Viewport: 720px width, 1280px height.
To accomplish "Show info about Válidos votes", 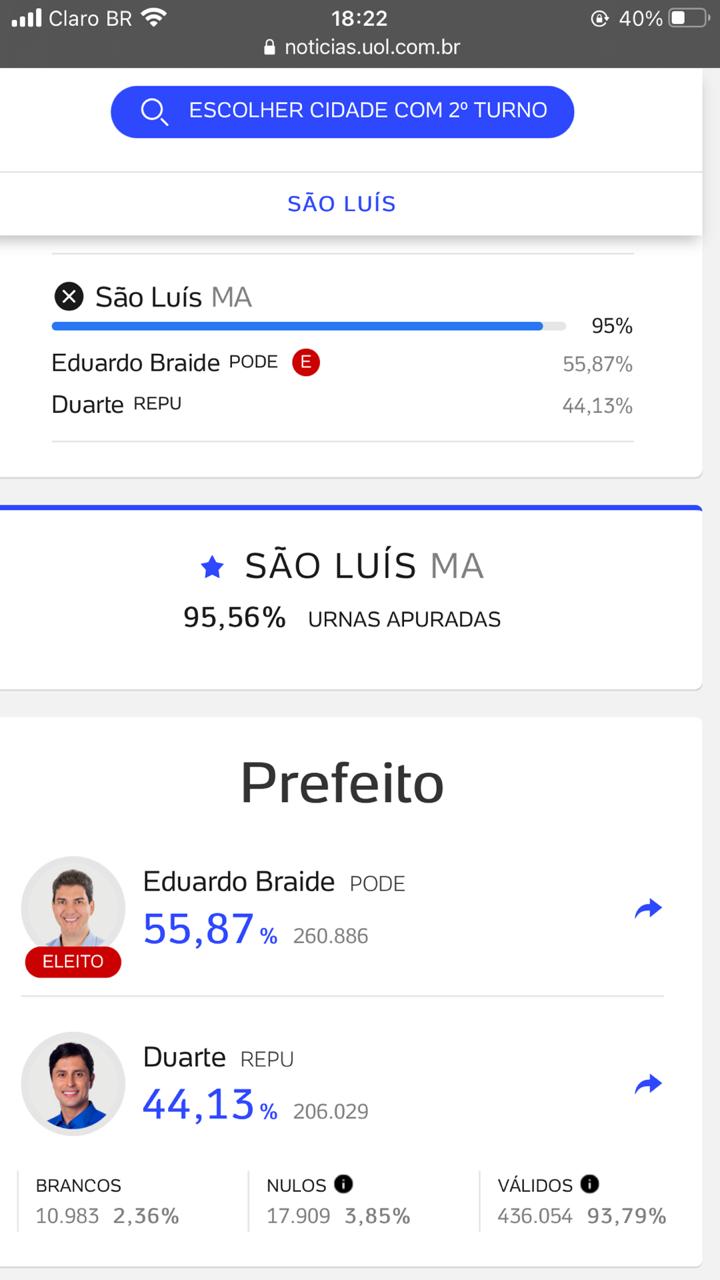I will tap(590, 1184).
